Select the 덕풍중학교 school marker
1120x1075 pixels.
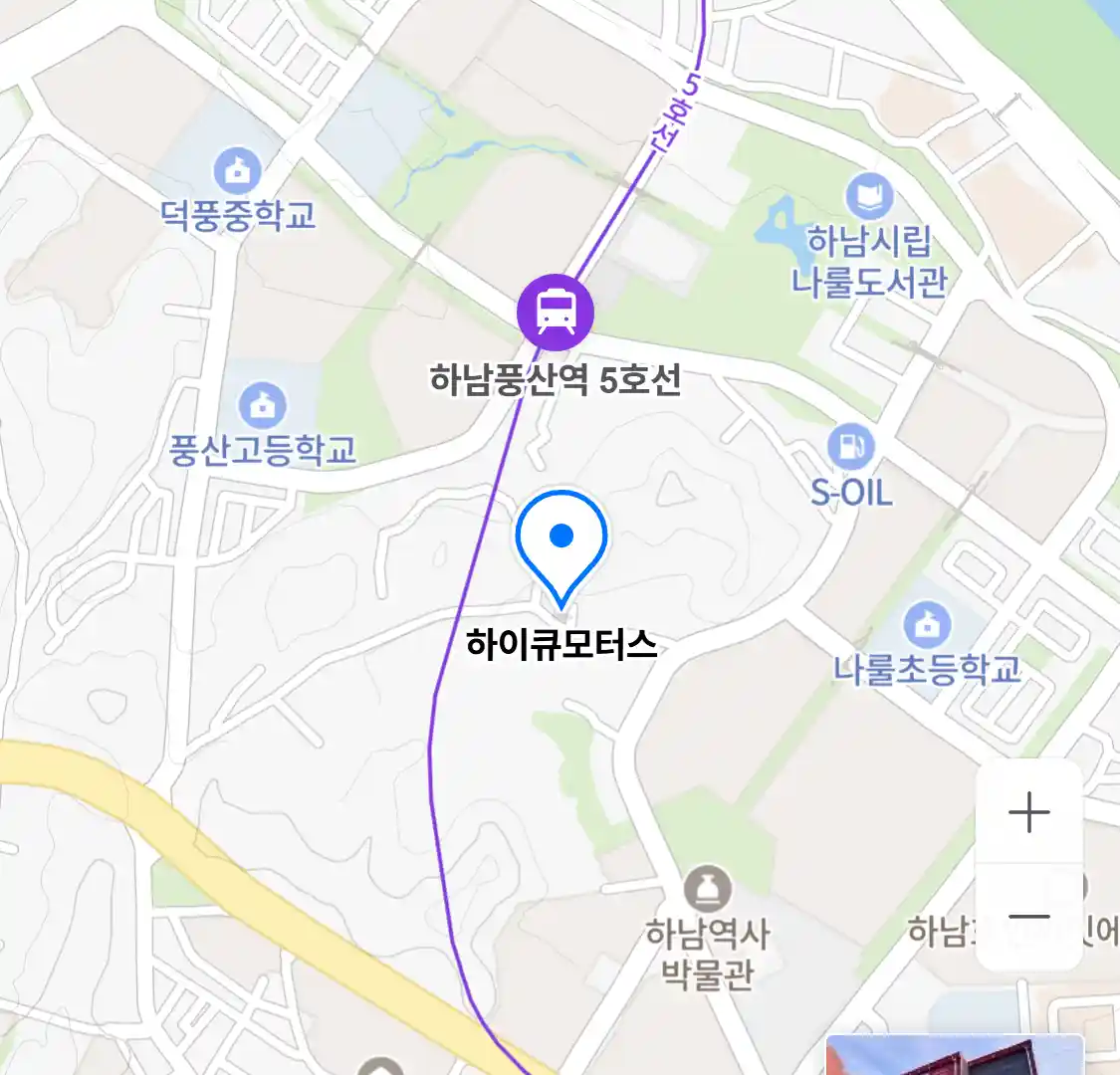pyautogui.click(x=237, y=171)
